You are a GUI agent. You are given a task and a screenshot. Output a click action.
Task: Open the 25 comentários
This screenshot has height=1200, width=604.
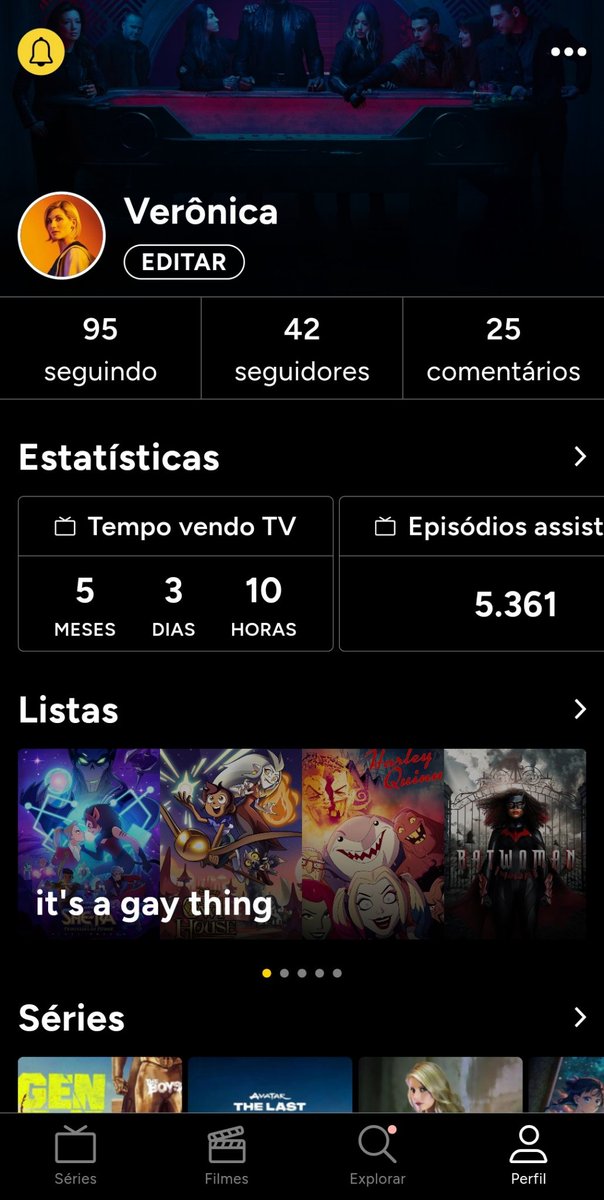(504, 349)
